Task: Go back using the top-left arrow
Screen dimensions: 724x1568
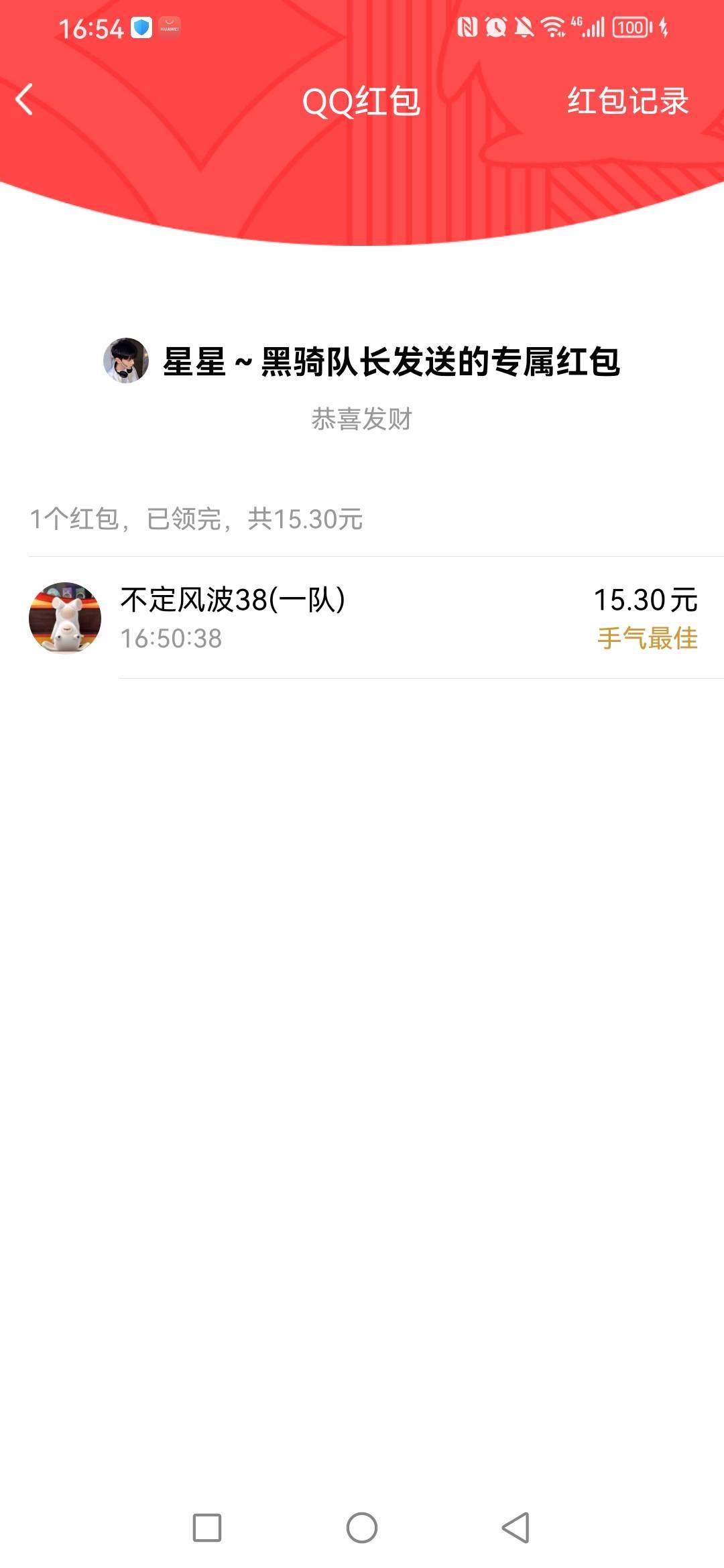Action: [25, 100]
